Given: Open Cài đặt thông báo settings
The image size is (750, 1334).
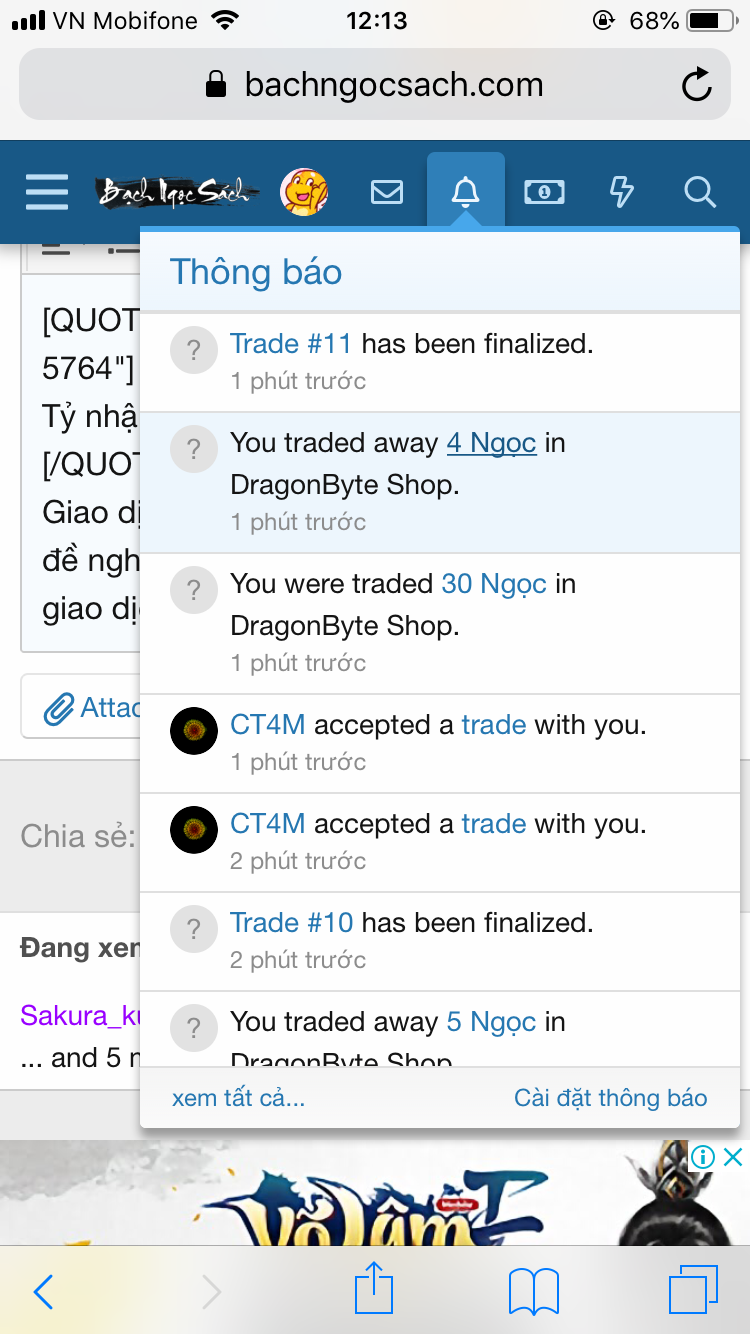Looking at the screenshot, I should click(x=610, y=1098).
